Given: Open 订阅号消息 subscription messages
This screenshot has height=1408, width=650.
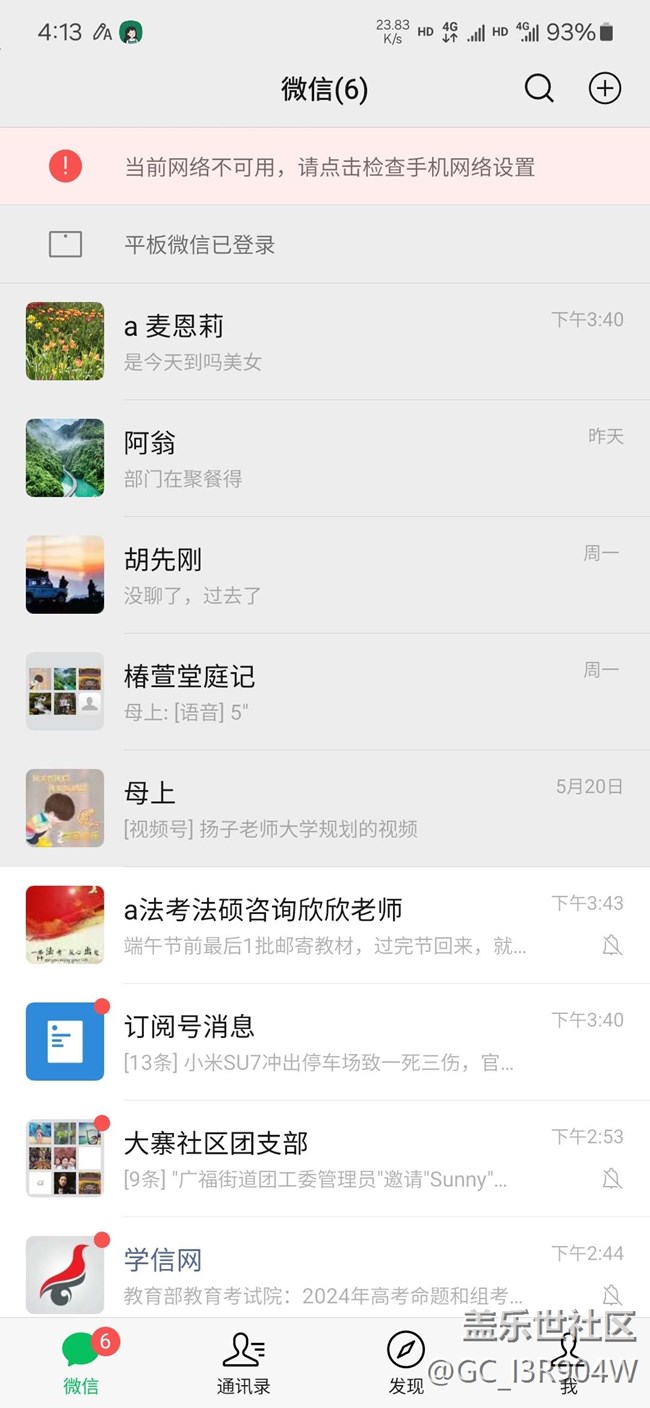Looking at the screenshot, I should pyautogui.click(x=325, y=1042).
